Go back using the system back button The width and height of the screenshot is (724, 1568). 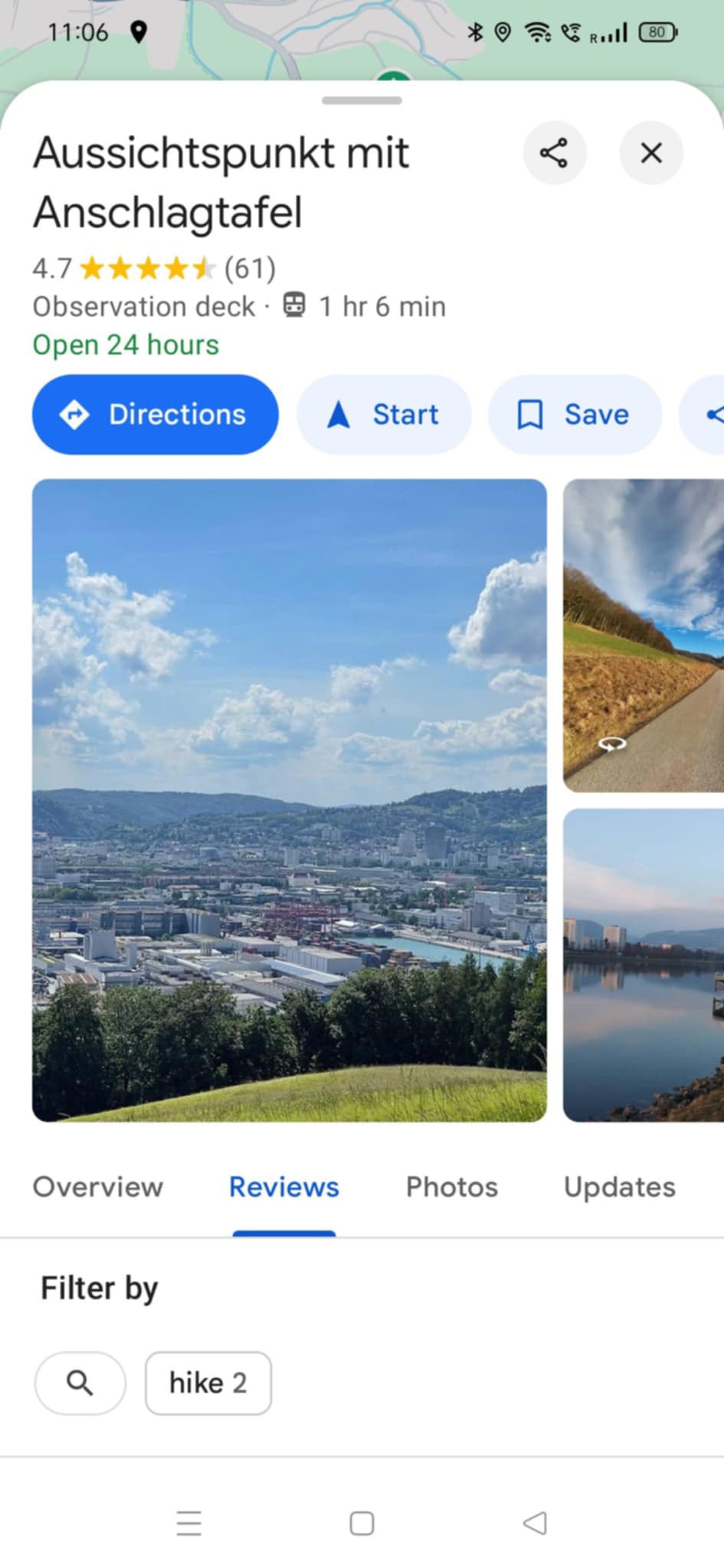click(535, 1523)
